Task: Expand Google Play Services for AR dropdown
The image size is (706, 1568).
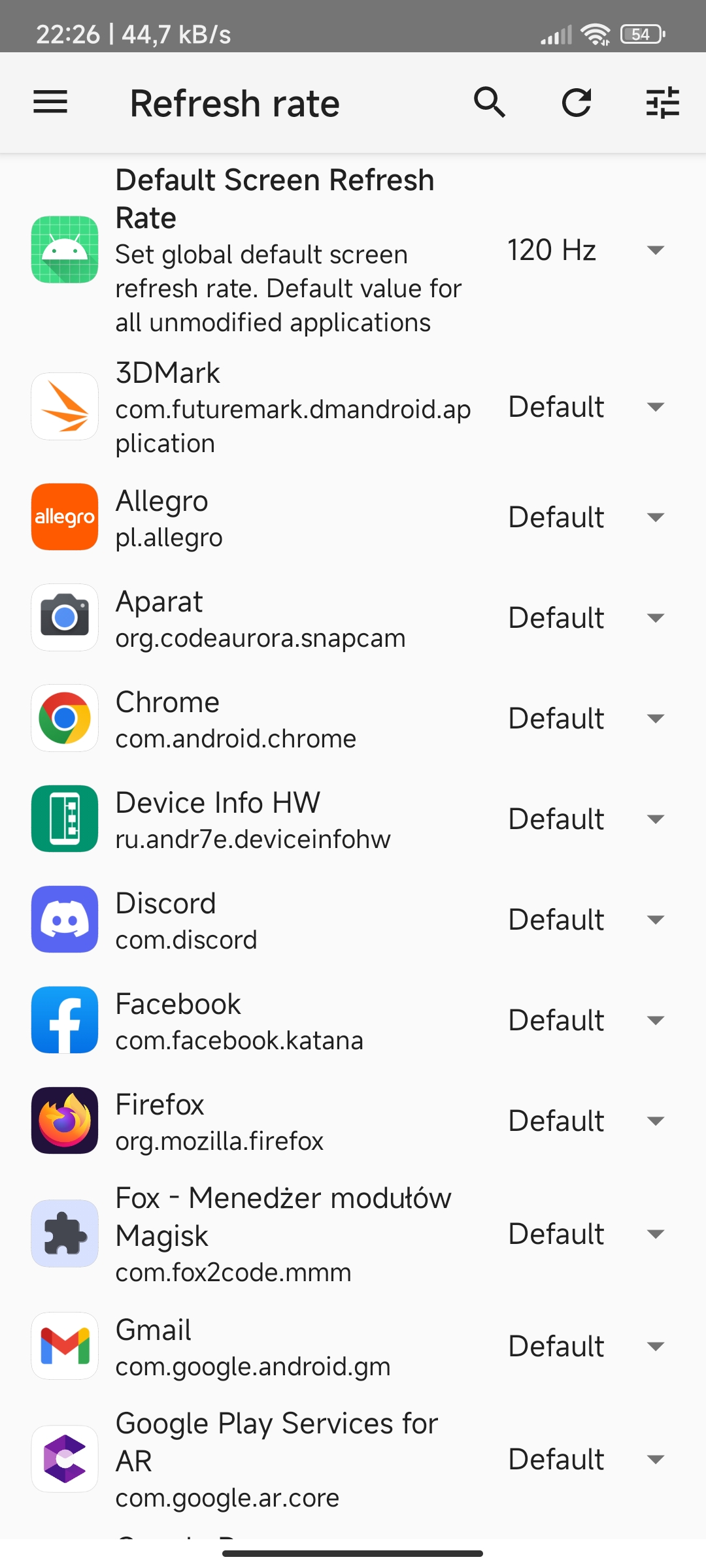Action: 586,1460
